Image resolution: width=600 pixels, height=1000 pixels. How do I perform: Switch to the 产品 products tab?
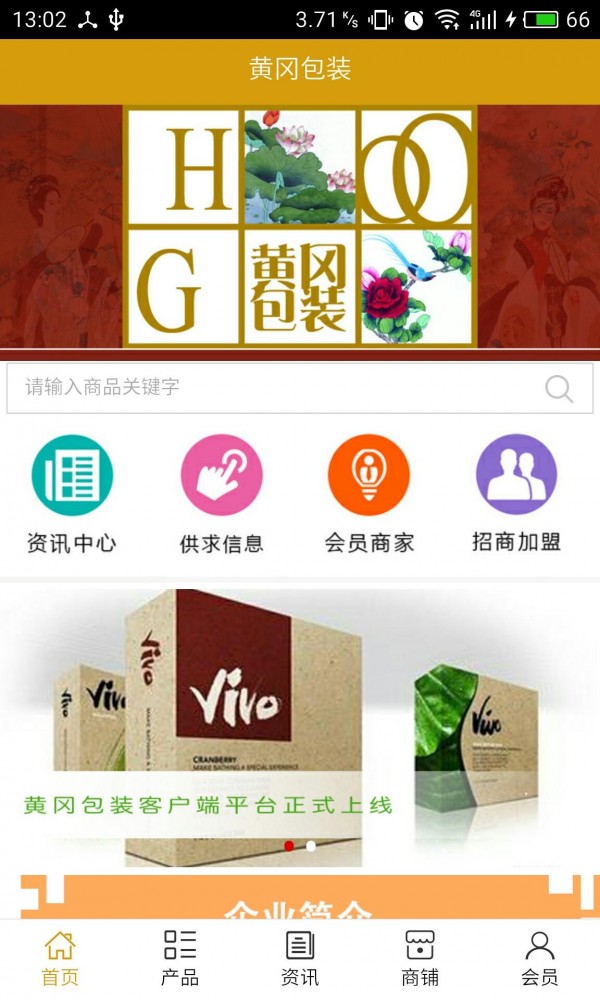click(180, 958)
